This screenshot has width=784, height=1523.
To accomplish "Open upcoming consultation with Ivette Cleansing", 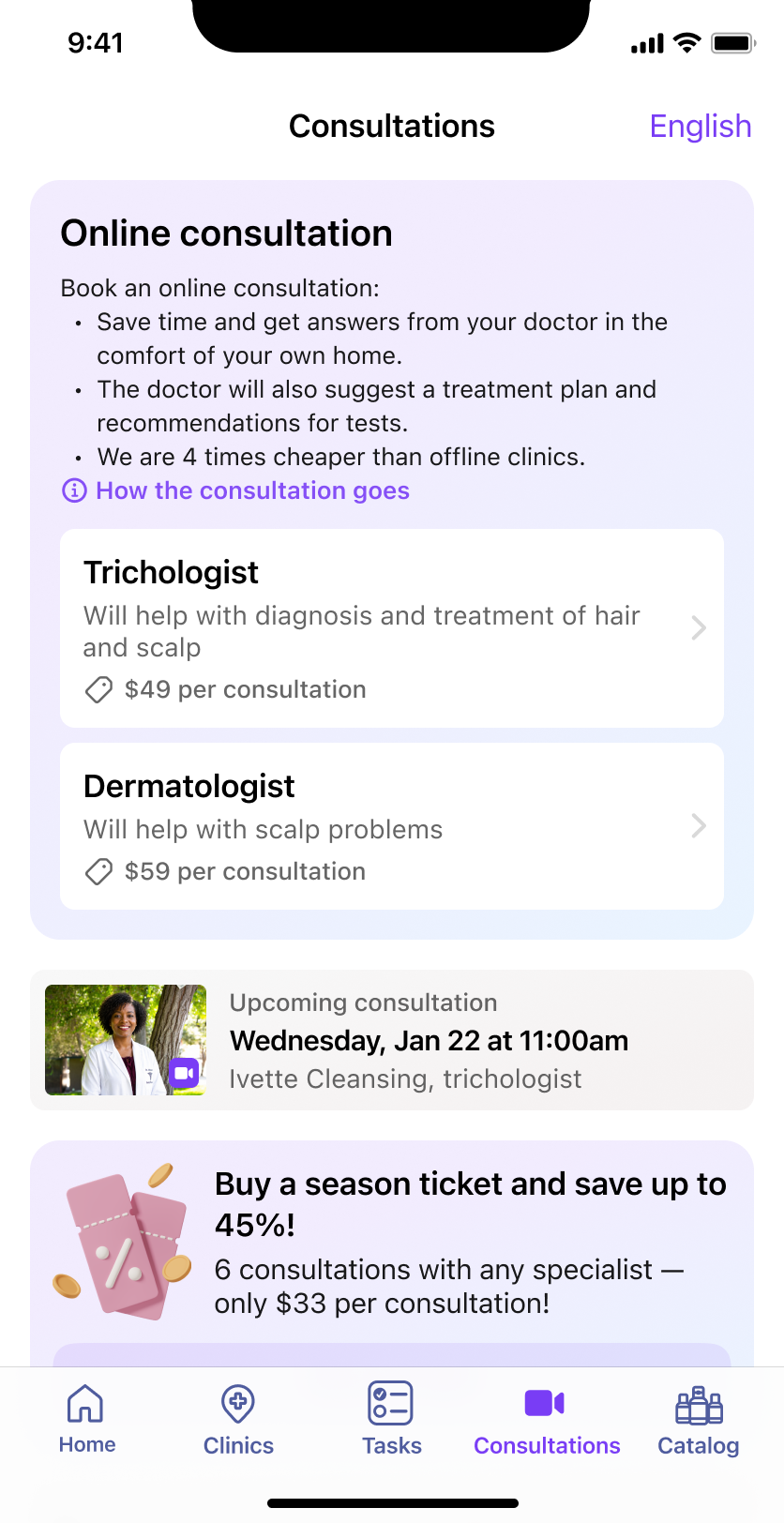I will (392, 1040).
